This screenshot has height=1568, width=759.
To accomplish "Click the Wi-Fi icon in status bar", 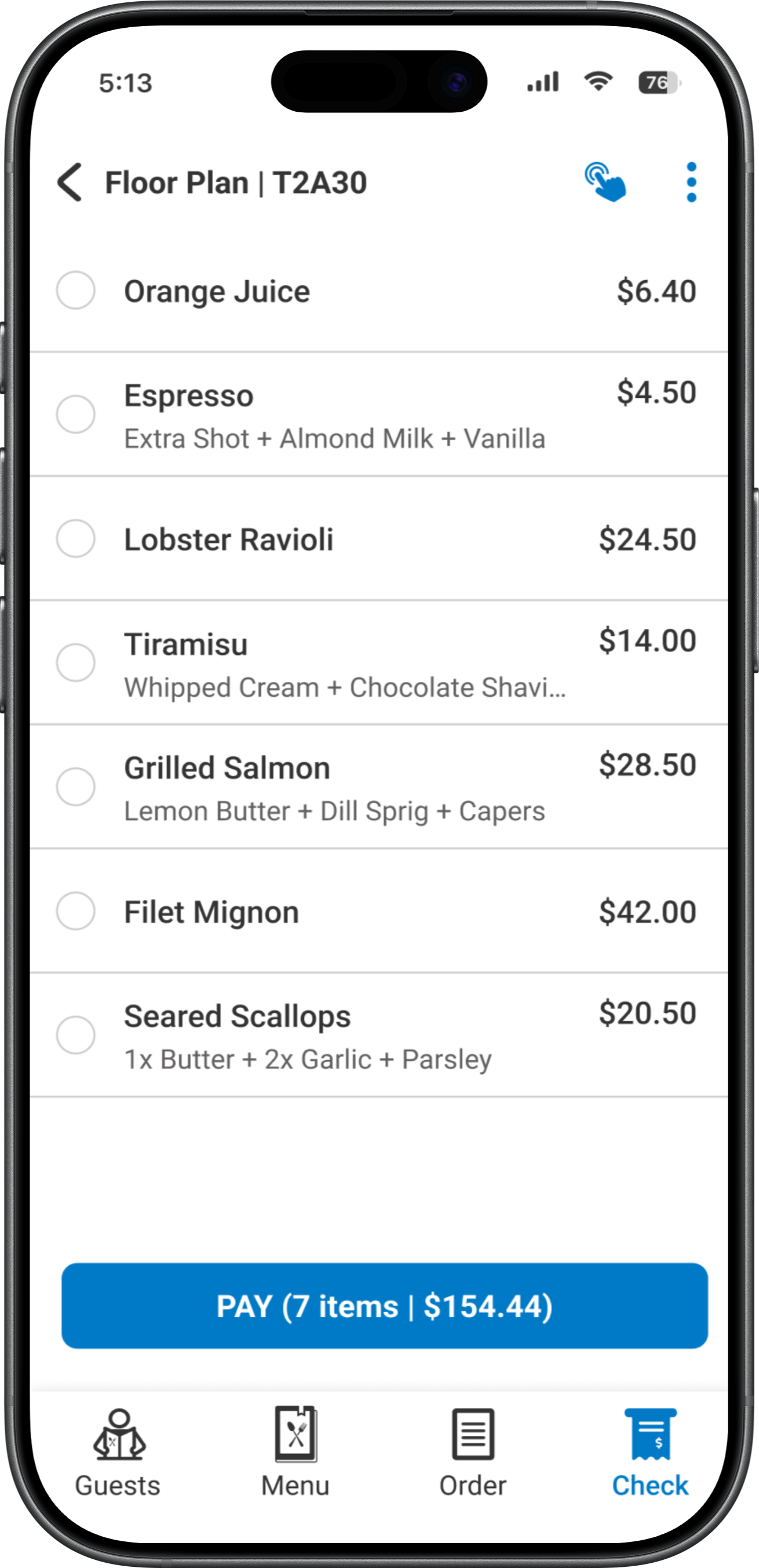I will click(x=597, y=82).
